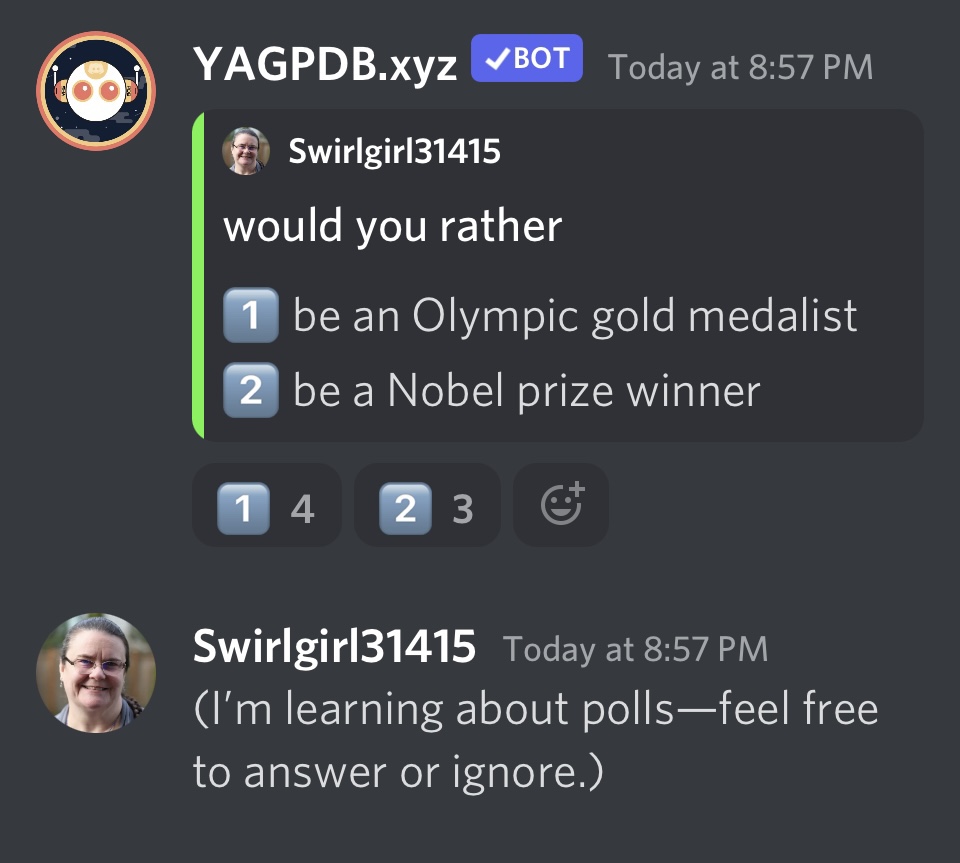Open YAGPDB.xyz username profile

tap(325, 65)
